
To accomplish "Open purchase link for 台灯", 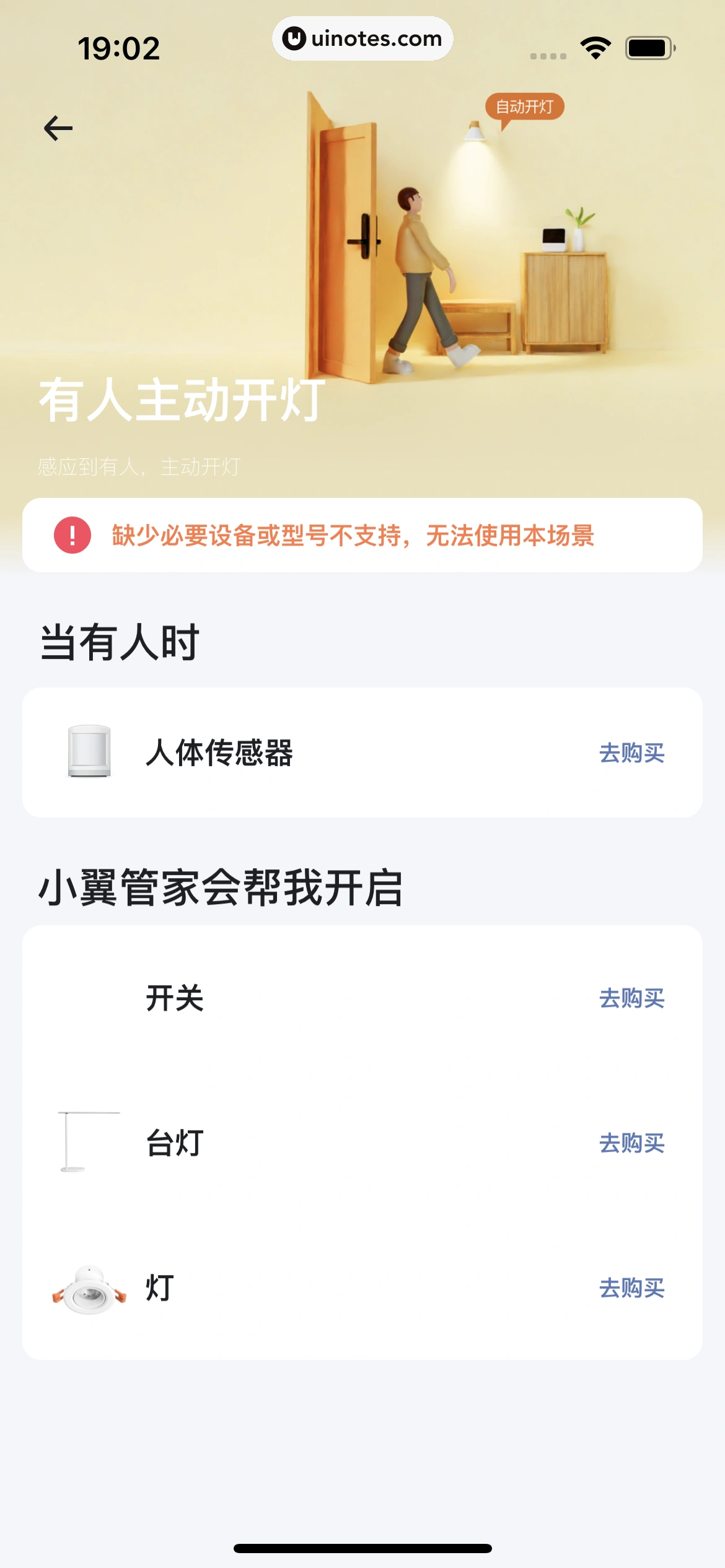I will click(633, 1144).
